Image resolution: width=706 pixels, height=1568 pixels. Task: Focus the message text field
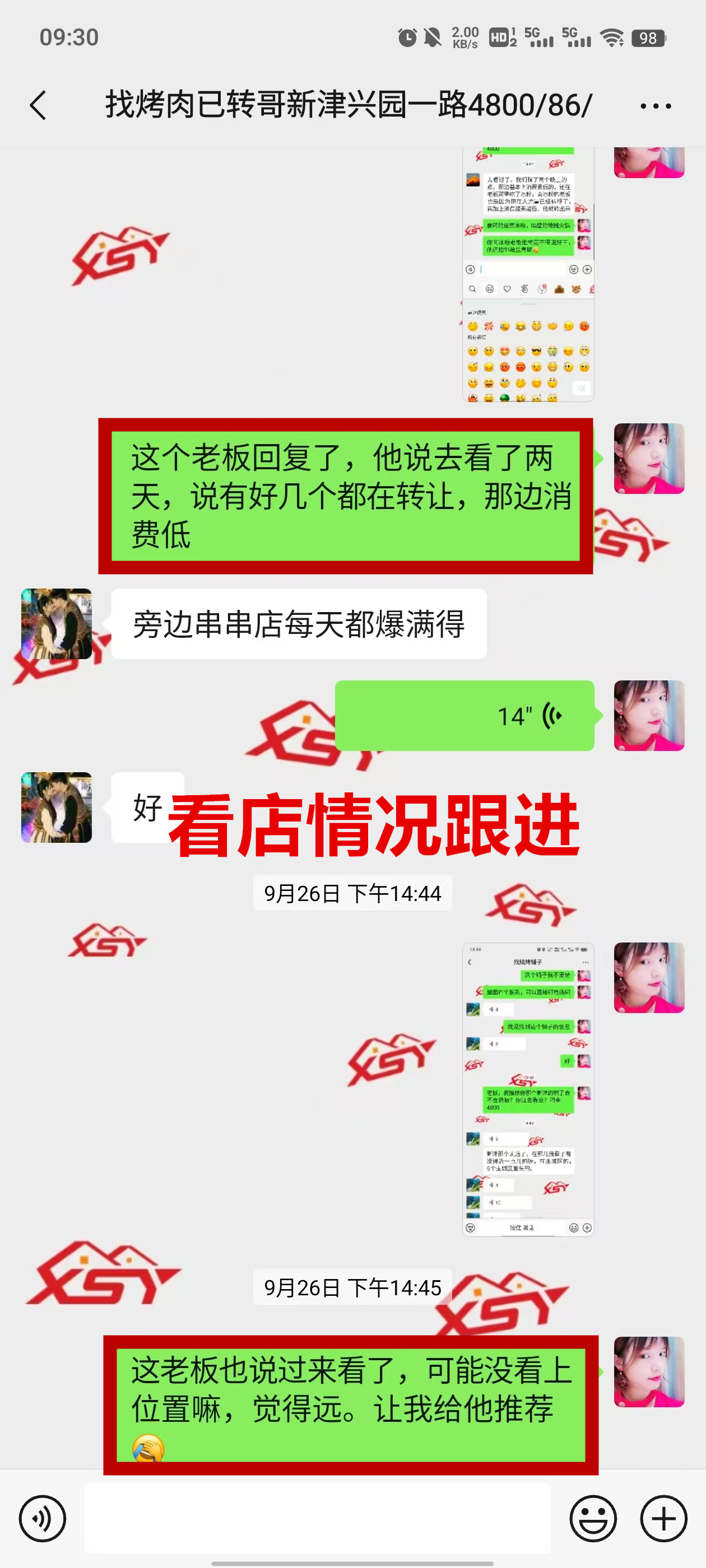tap(317, 1518)
